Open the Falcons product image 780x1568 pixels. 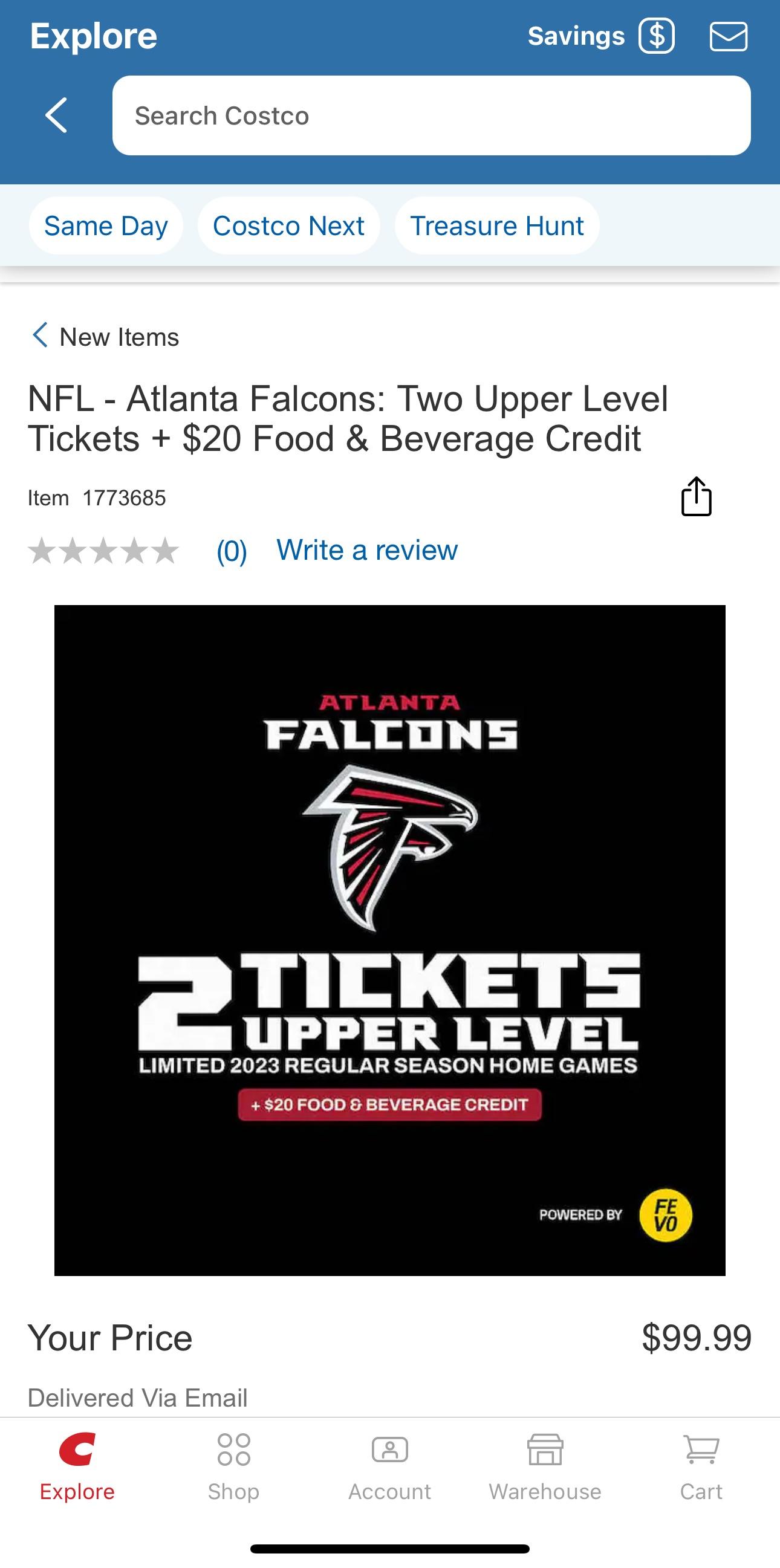pyautogui.click(x=389, y=941)
